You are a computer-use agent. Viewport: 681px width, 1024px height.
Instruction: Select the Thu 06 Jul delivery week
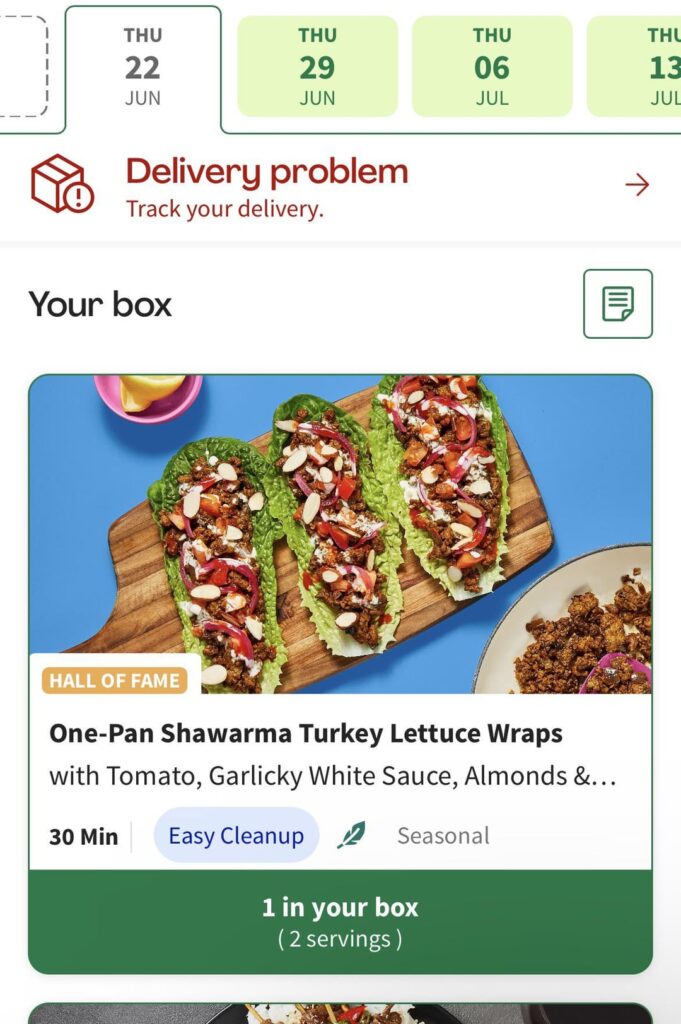[x=492, y=66]
